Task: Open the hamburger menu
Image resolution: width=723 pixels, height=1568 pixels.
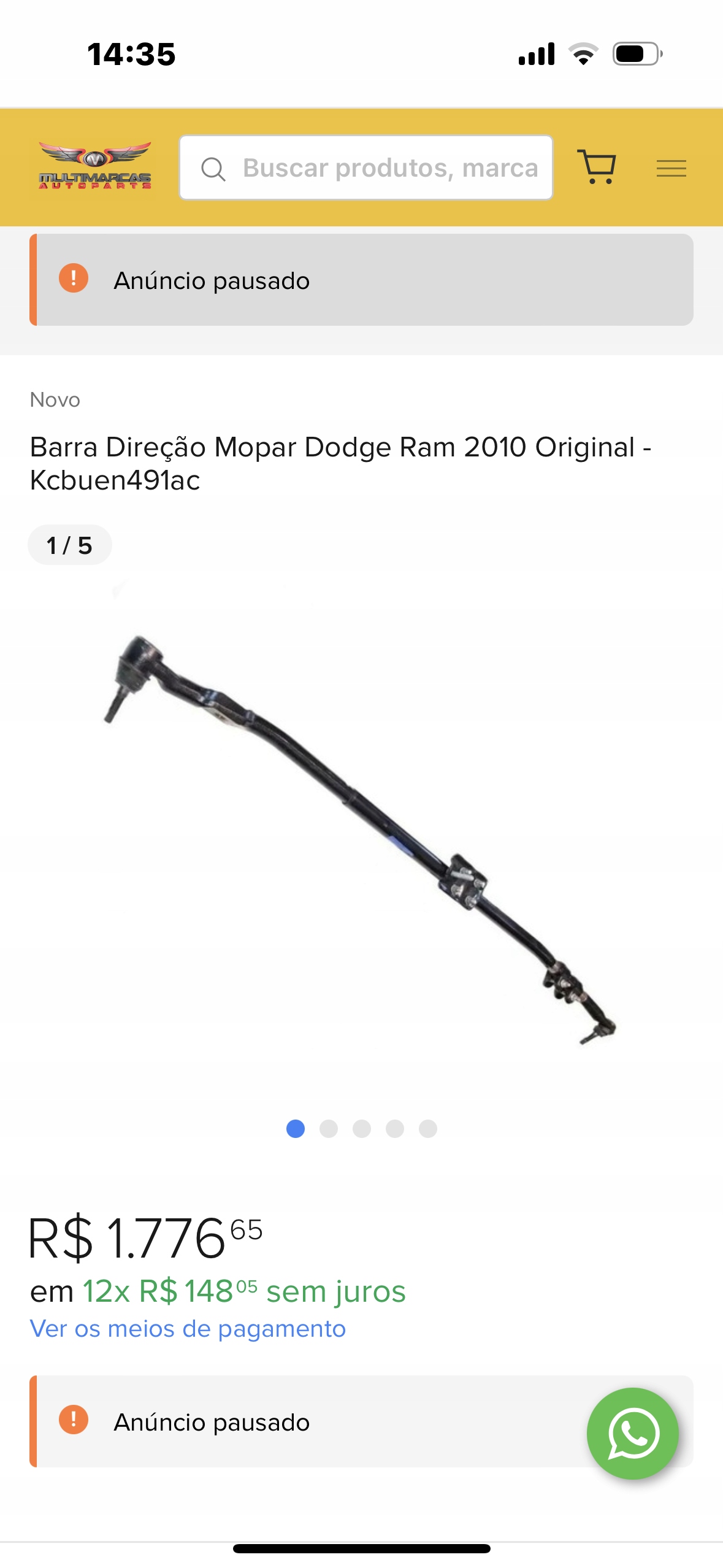Action: 671,167
